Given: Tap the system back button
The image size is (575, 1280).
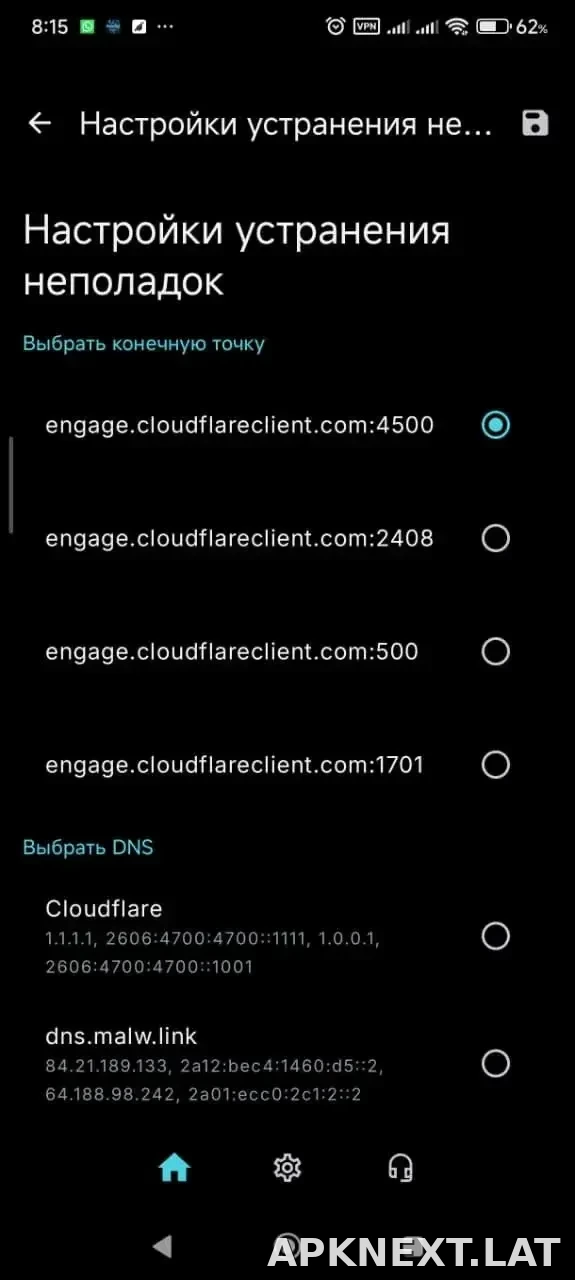Looking at the screenshot, I should tap(162, 1246).
